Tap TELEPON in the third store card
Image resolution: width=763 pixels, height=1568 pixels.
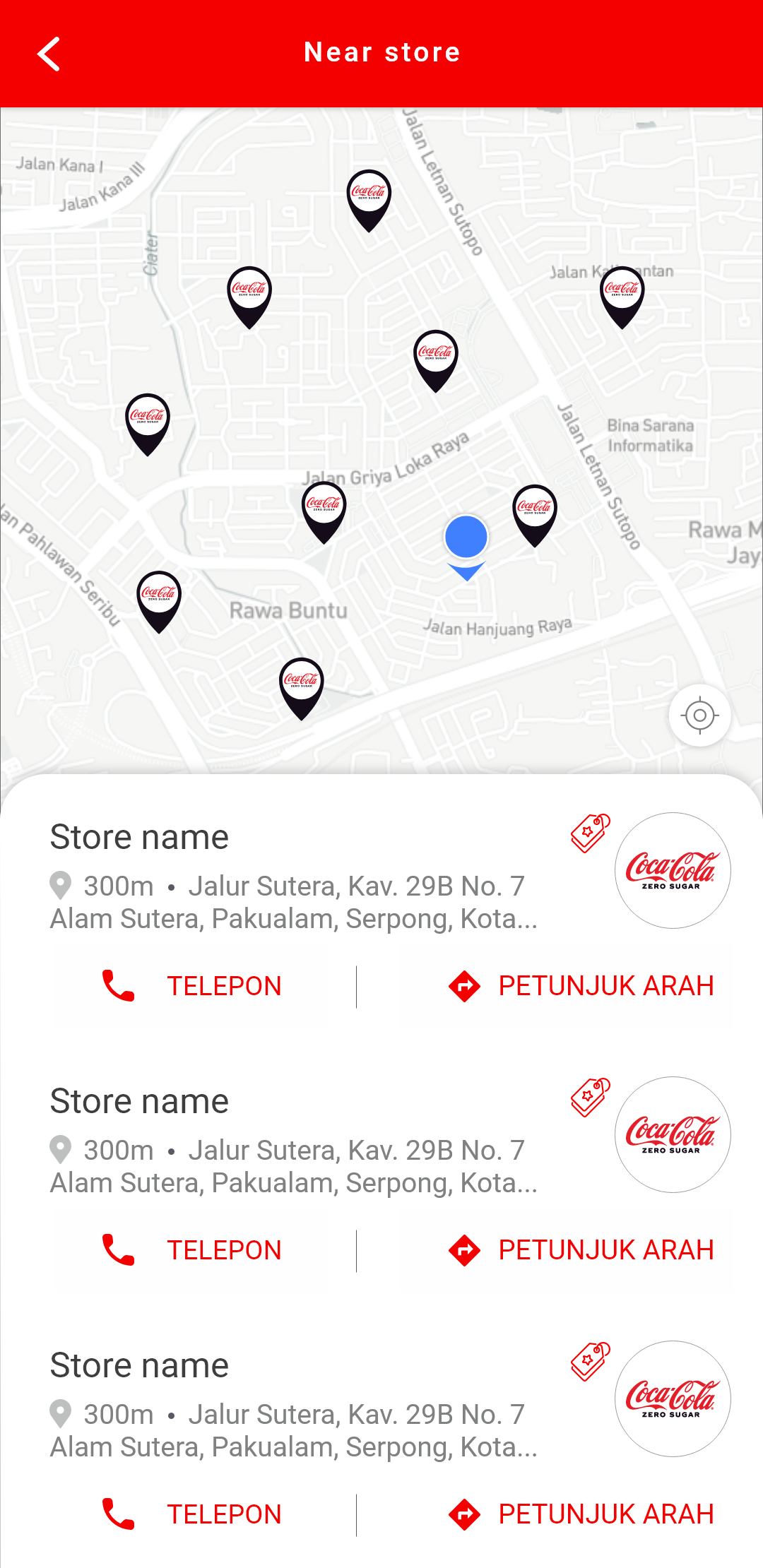click(191, 1514)
